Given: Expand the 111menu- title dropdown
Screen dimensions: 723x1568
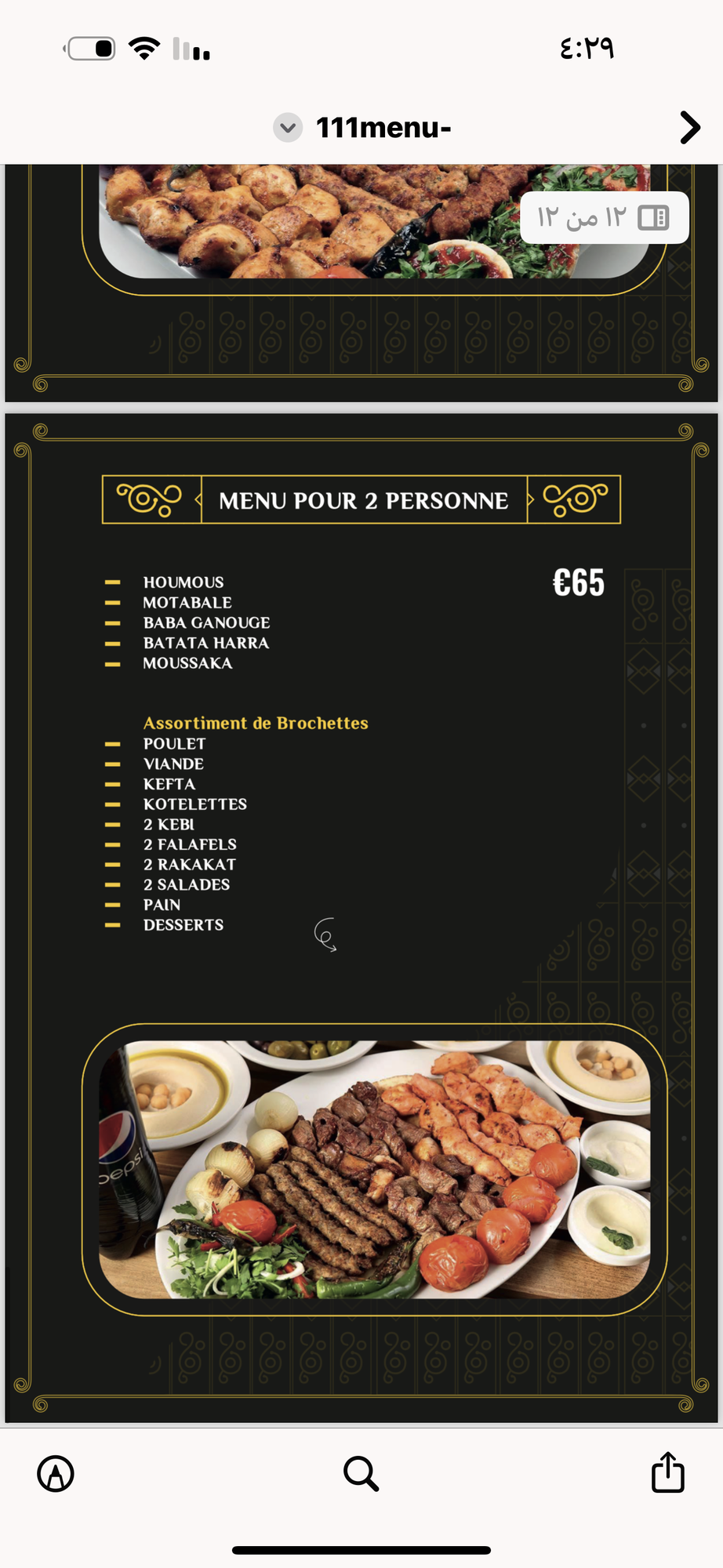Looking at the screenshot, I should pyautogui.click(x=288, y=128).
